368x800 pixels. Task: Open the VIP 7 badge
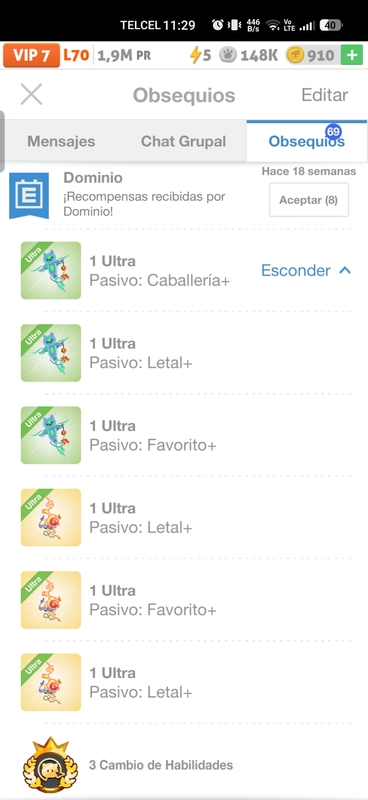(x=31, y=55)
